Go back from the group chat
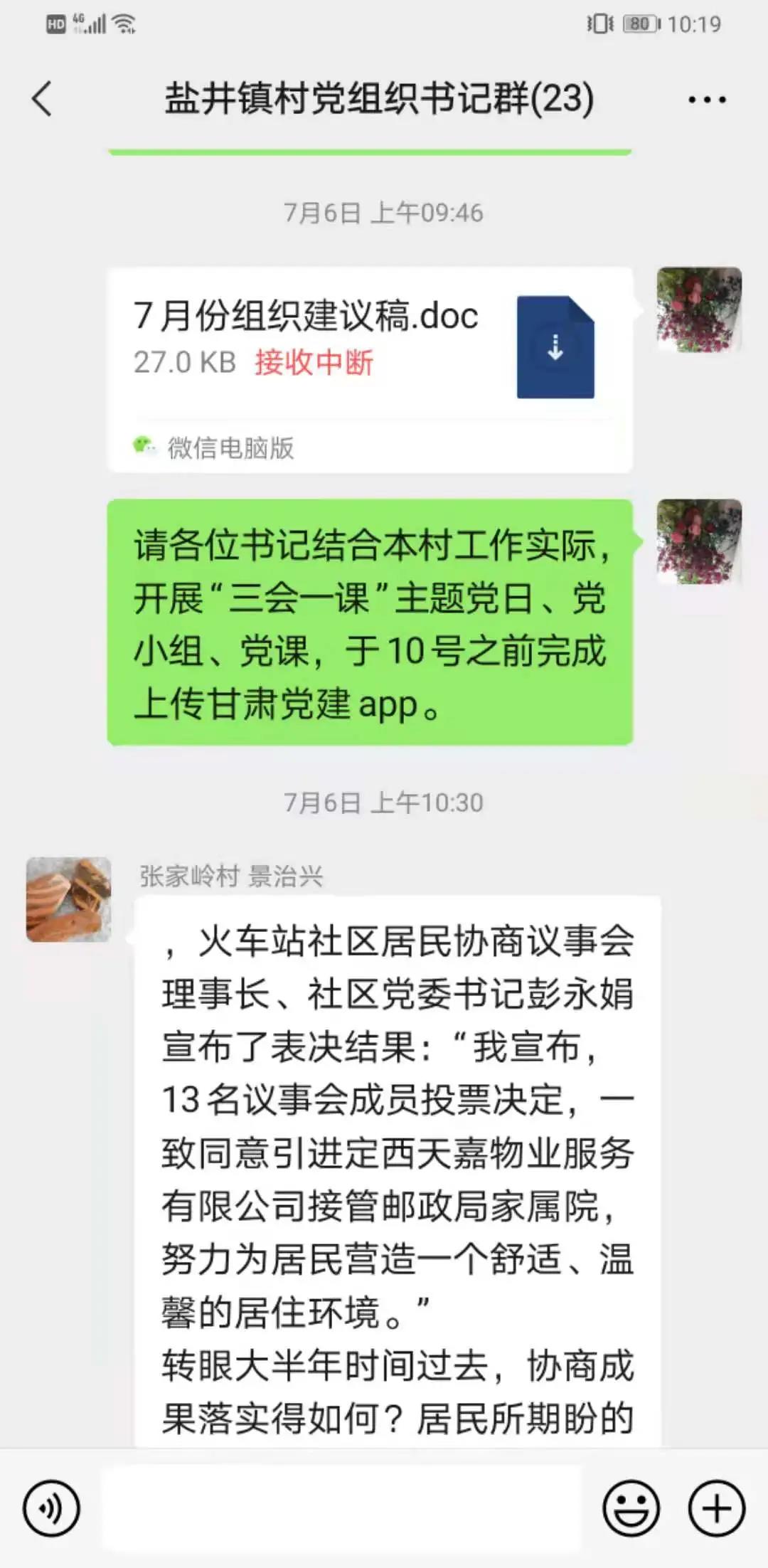The width and height of the screenshot is (768, 1568). point(43,98)
